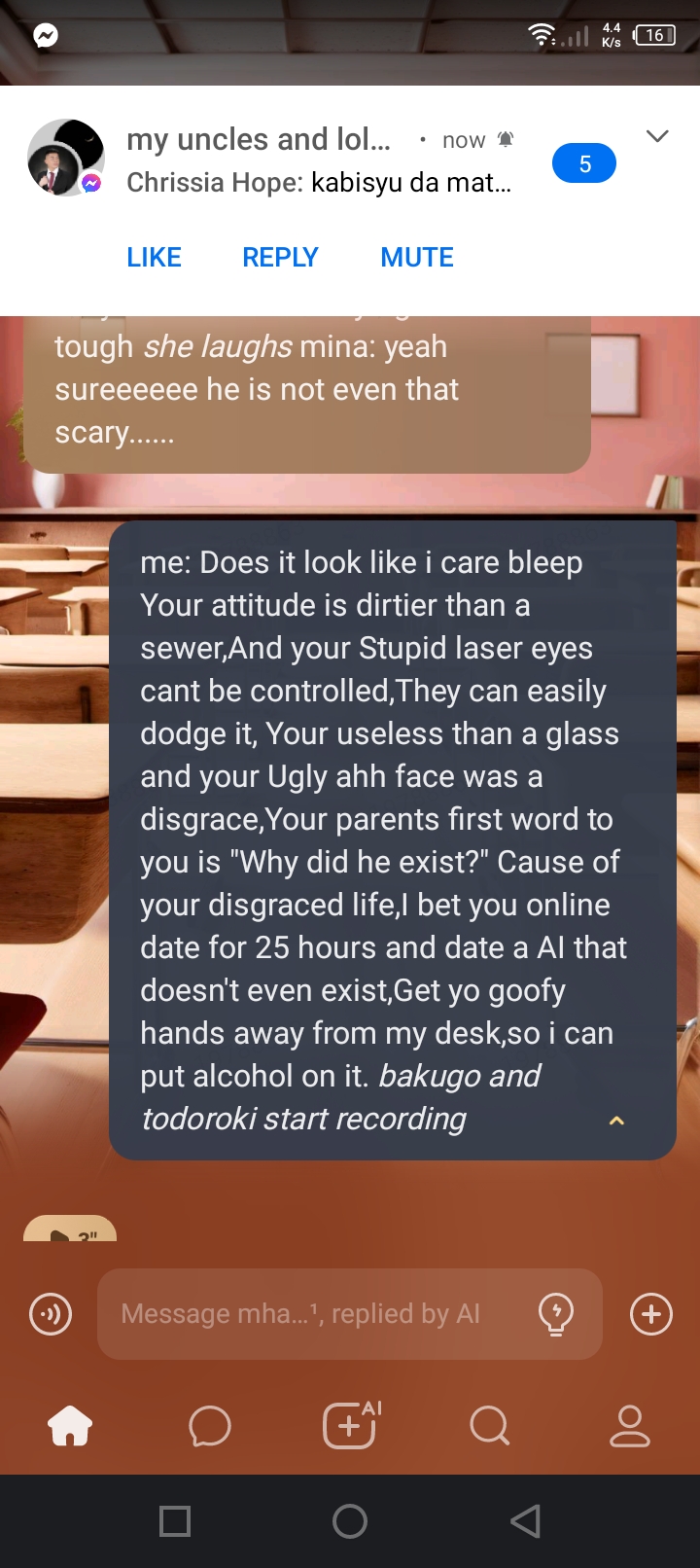Open recent apps from the navigation bar
This screenshot has height=1568, width=700.
(x=175, y=1520)
